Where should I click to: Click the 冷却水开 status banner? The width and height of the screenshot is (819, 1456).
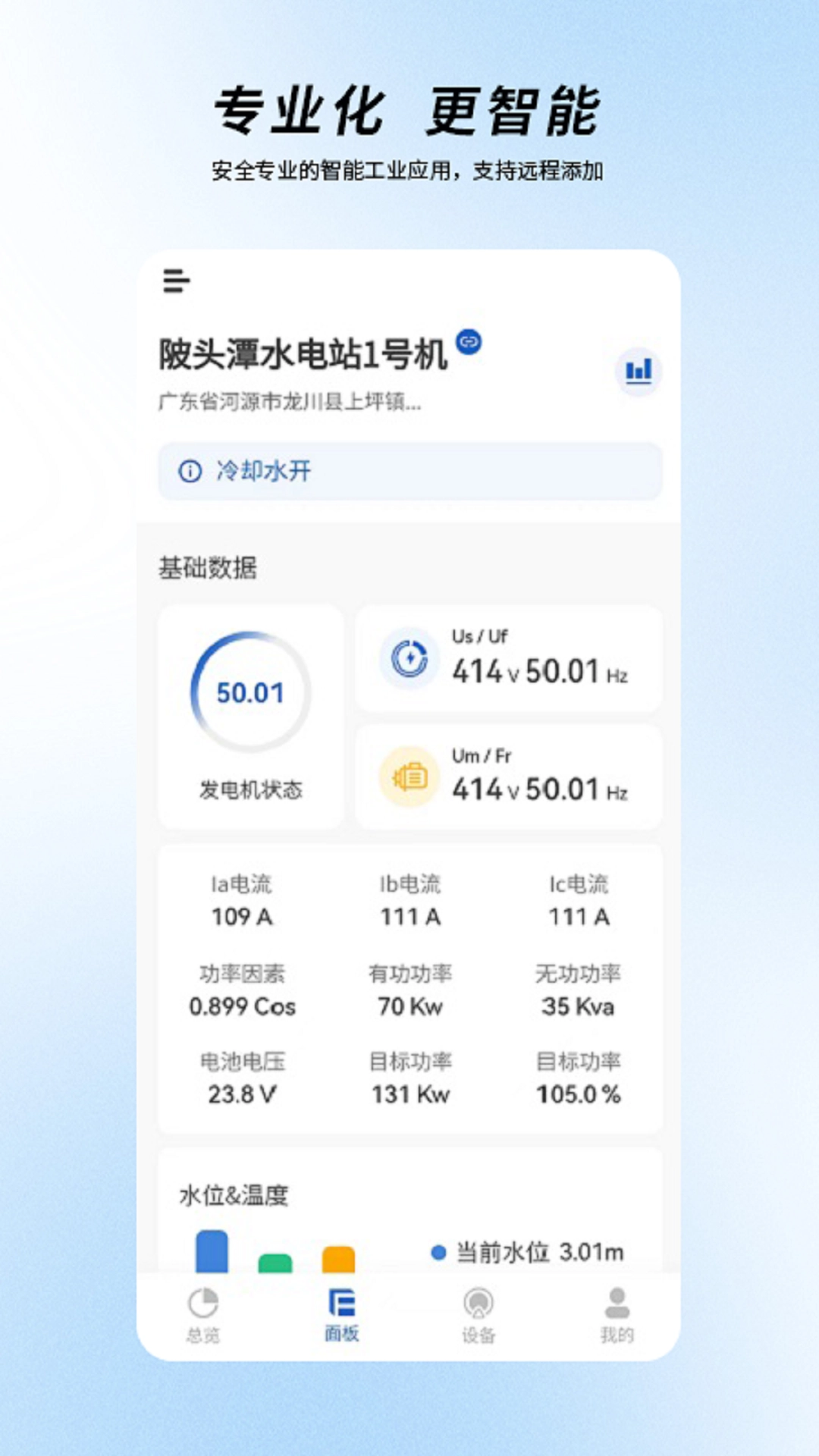(409, 472)
